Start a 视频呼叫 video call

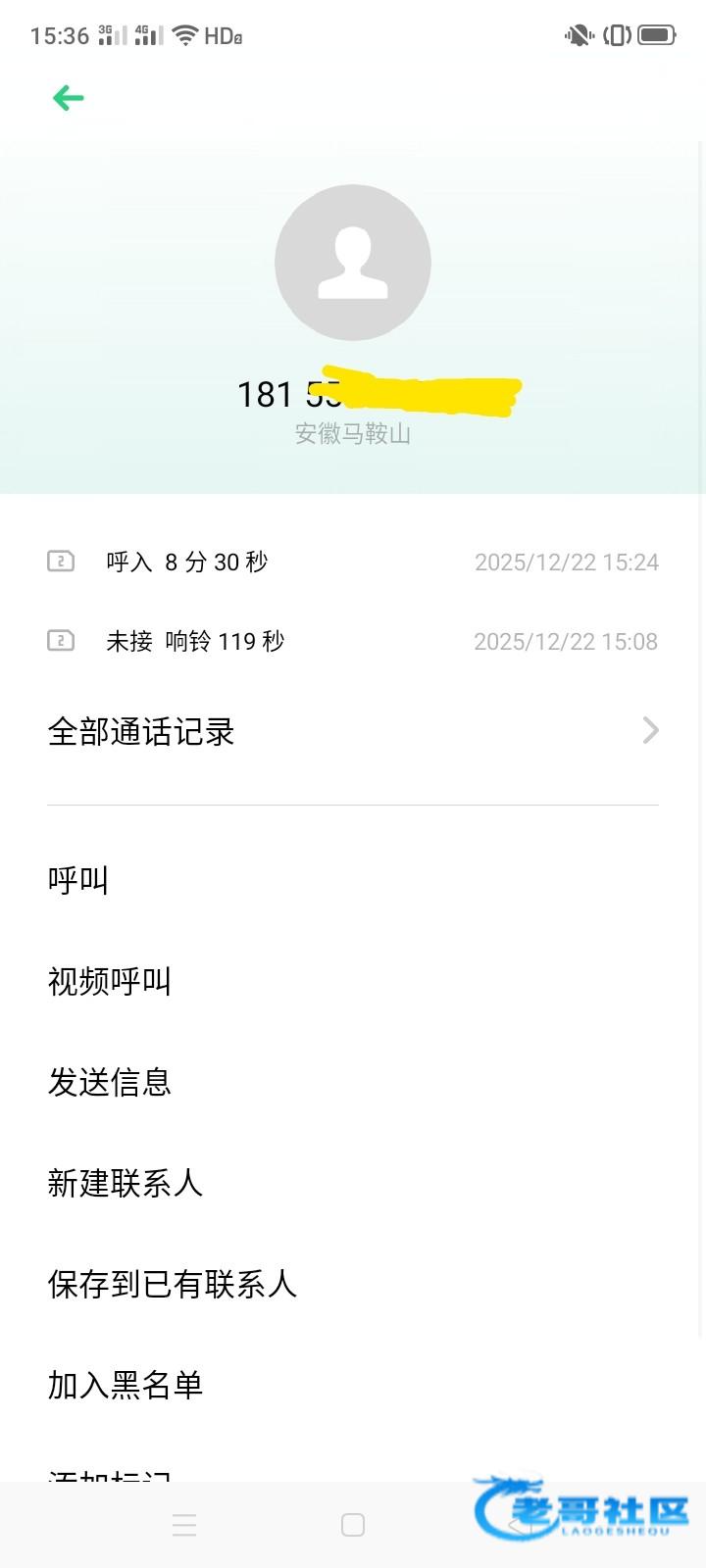click(110, 981)
